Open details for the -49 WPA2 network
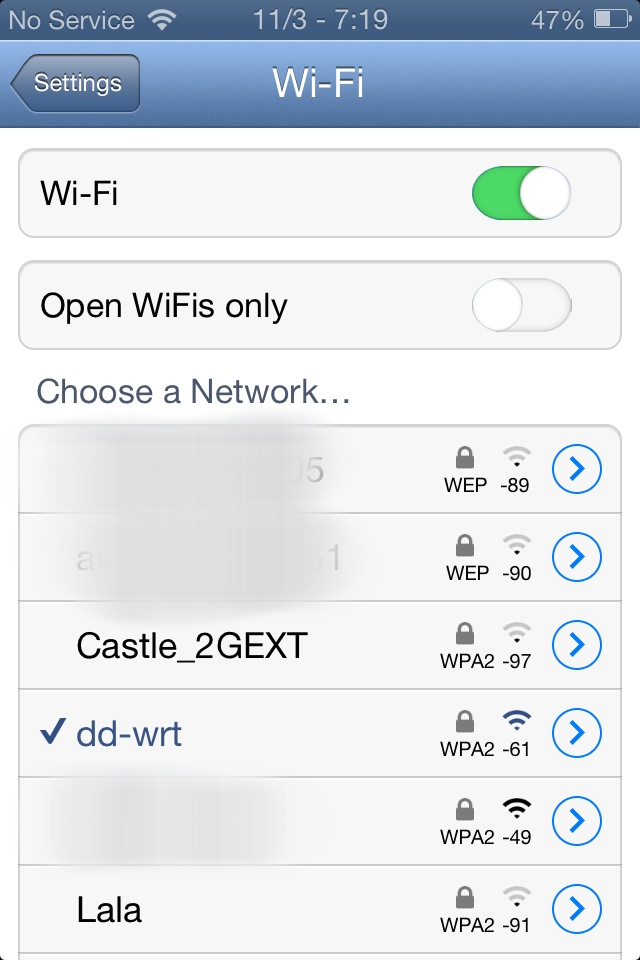 coord(576,821)
